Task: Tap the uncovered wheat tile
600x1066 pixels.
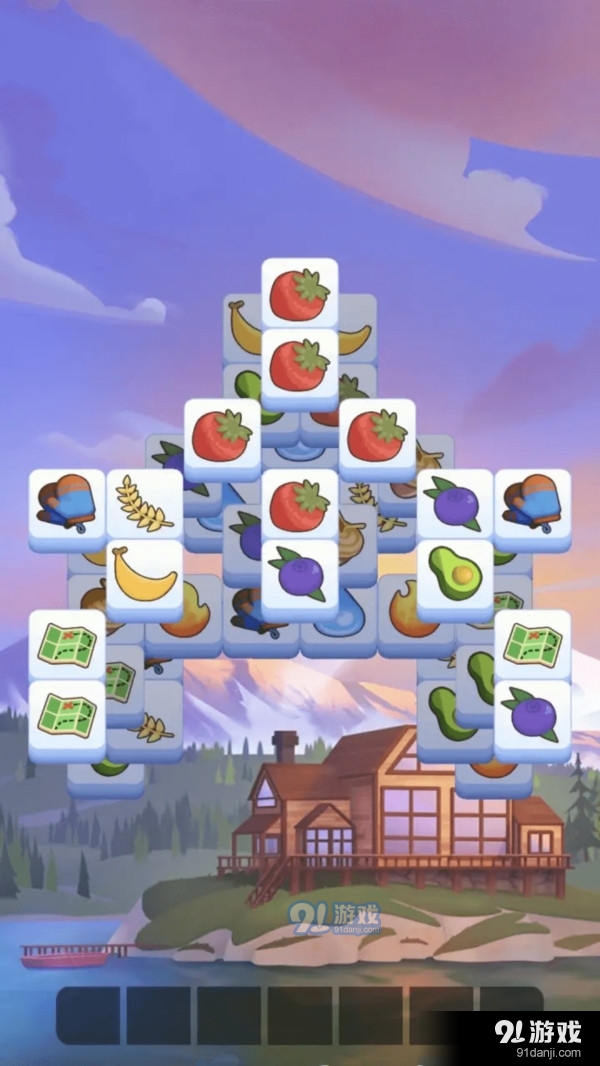Action: 145,503
